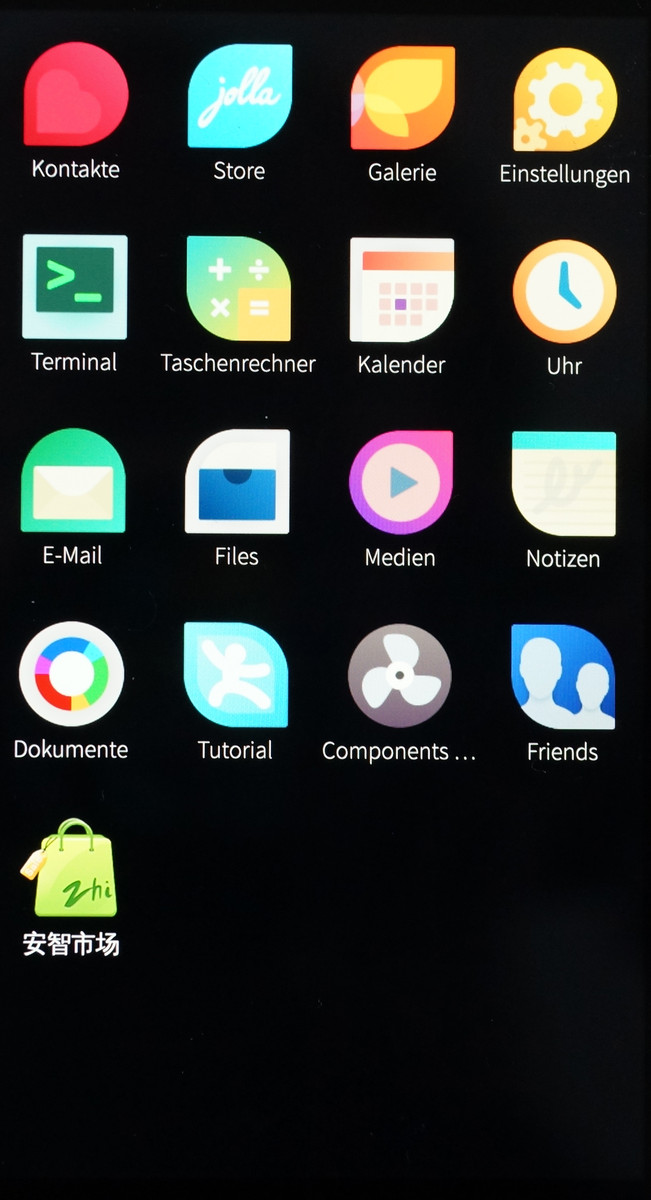This screenshot has height=1200, width=651.
Task: Open Taschenrechner
Action: click(x=238, y=289)
